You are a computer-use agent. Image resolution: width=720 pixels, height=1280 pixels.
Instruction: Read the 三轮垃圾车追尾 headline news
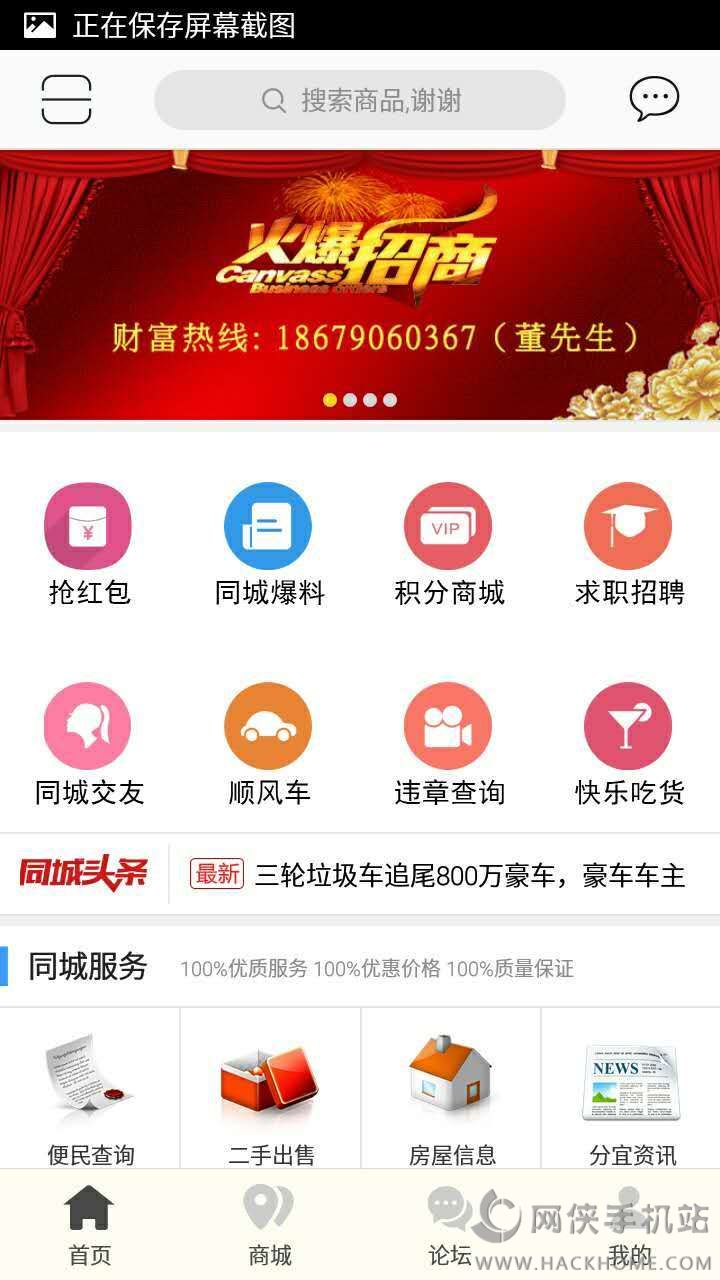470,876
